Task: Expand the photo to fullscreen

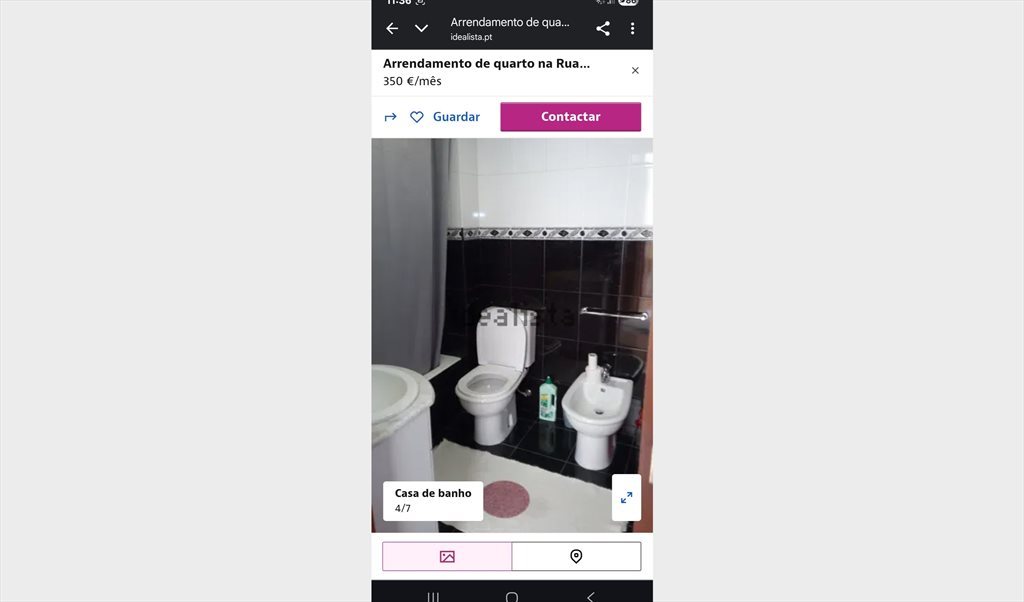Action: [626, 497]
